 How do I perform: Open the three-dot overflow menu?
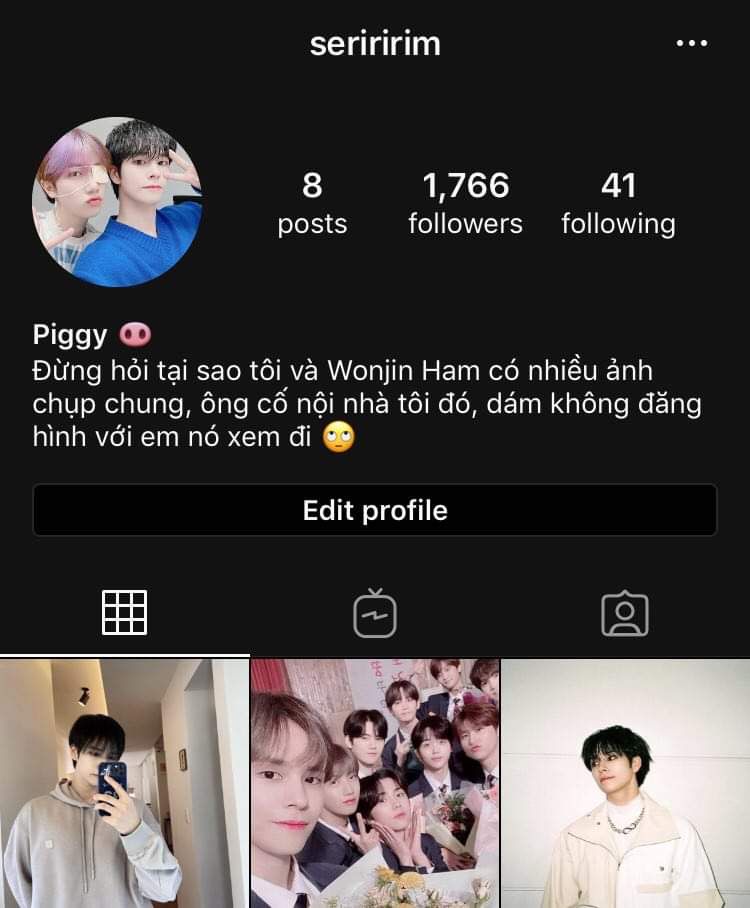point(691,44)
